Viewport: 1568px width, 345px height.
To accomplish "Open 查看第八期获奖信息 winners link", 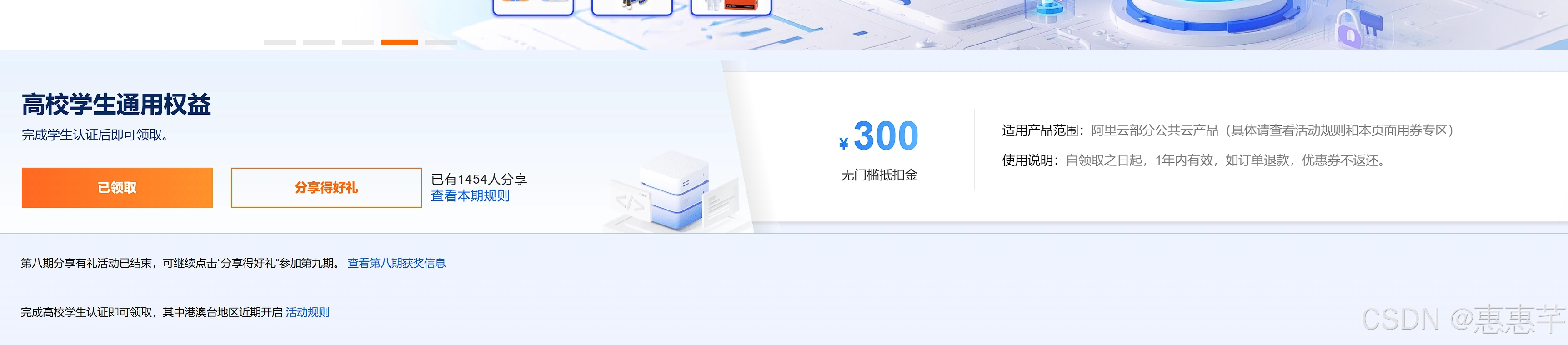I will click(x=396, y=263).
